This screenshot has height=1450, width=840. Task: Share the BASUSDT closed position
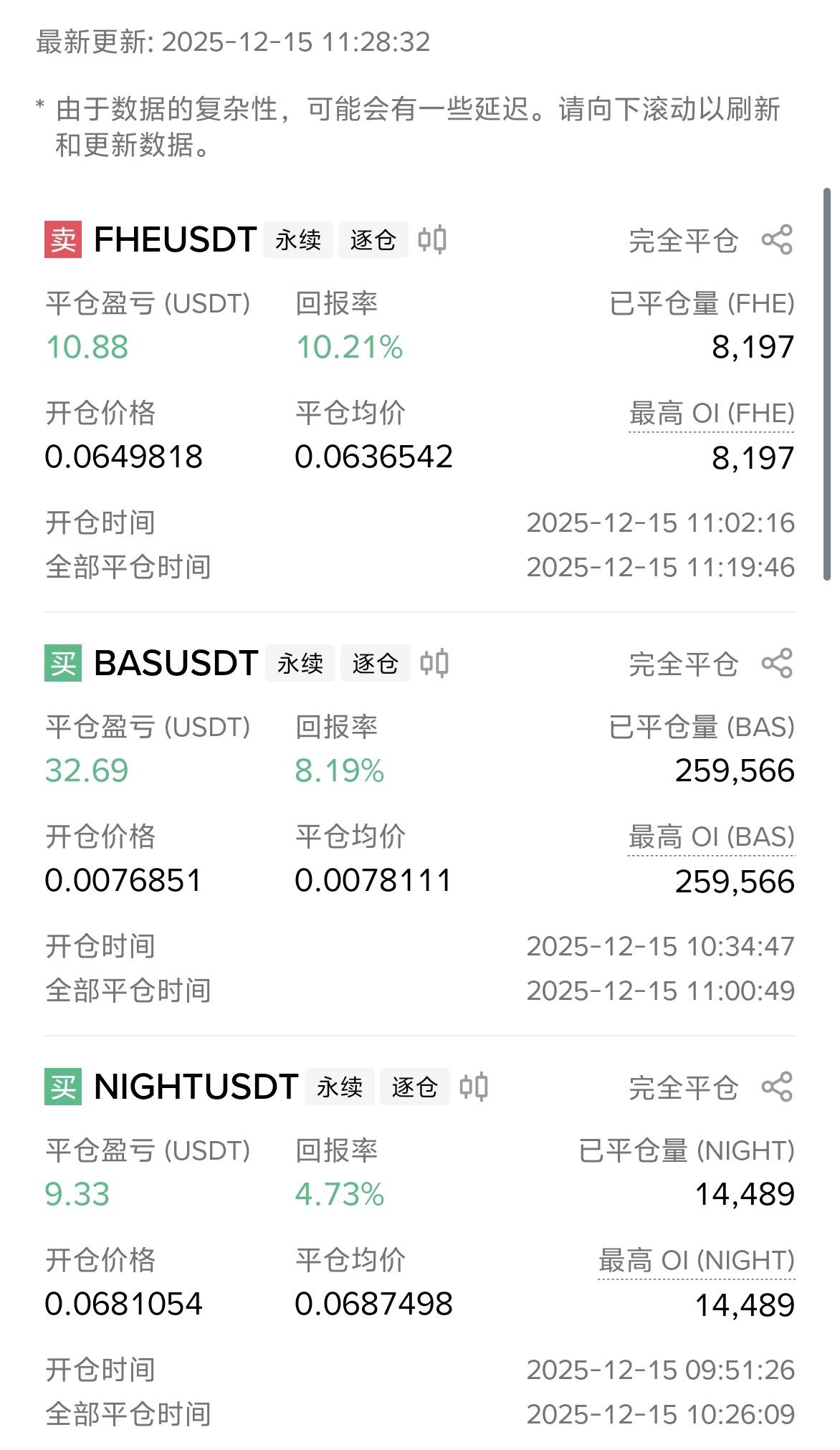tap(779, 663)
